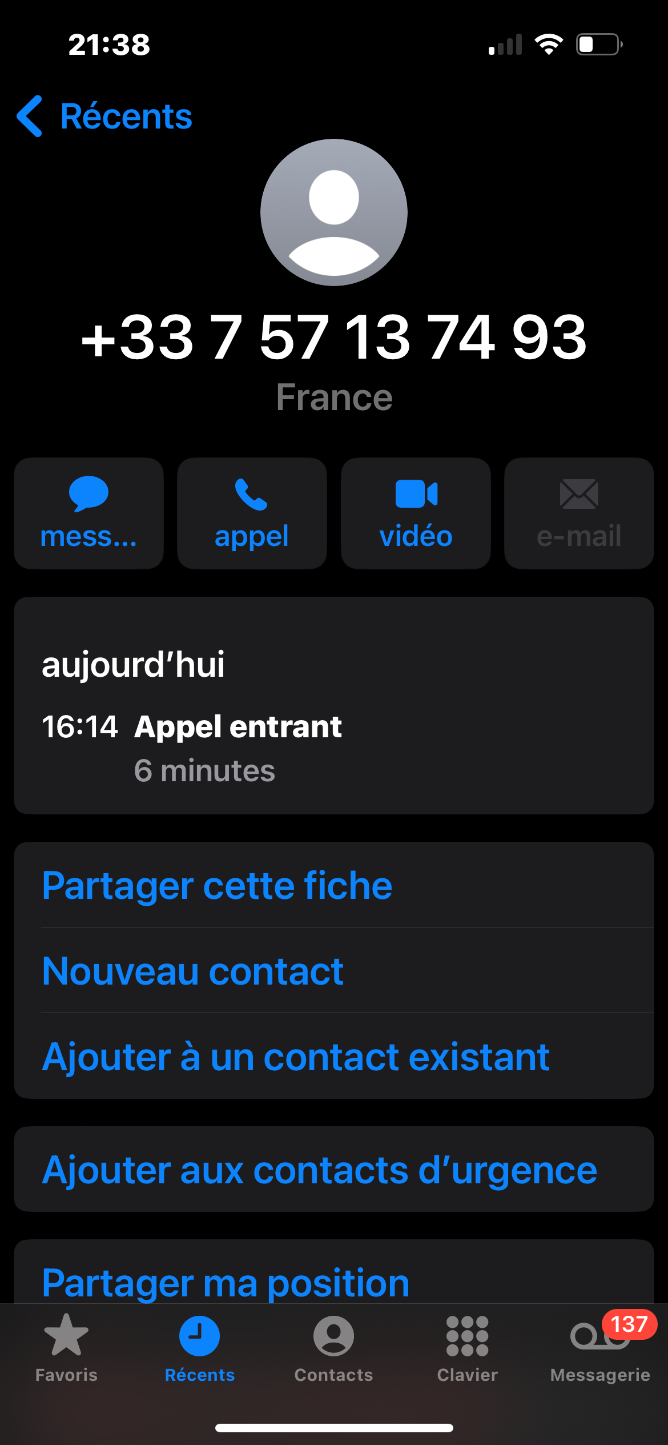The image size is (668, 1445).
Task: Open Partager ma position
Action: [x=334, y=1275]
